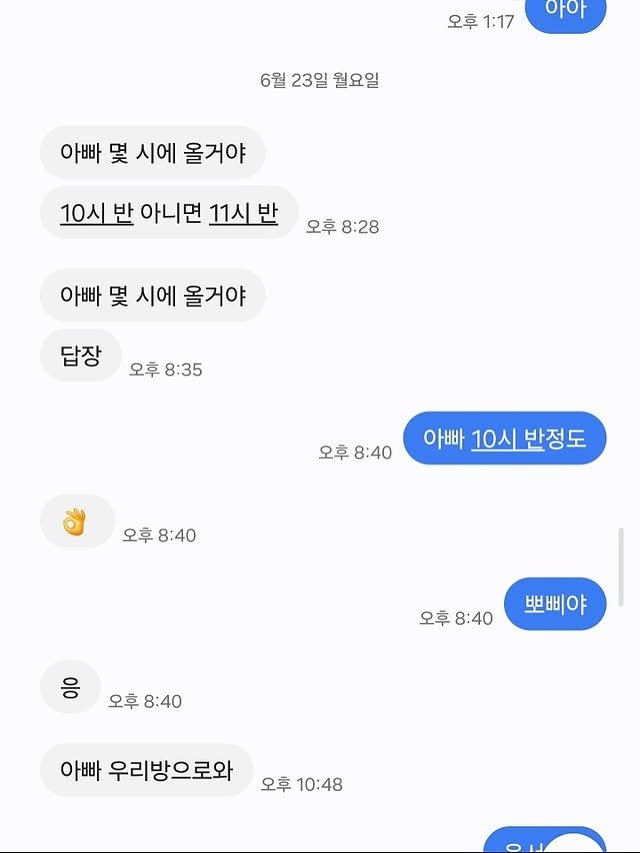Open the 10시 반 link in sent message
Viewport: 640px width, 853px height.
(x=507, y=438)
